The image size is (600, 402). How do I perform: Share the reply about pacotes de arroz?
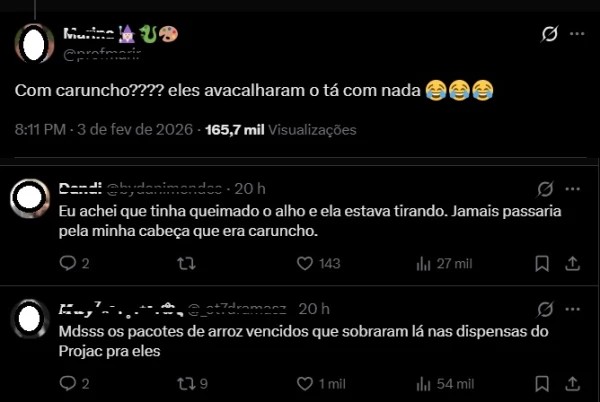pos(573,383)
